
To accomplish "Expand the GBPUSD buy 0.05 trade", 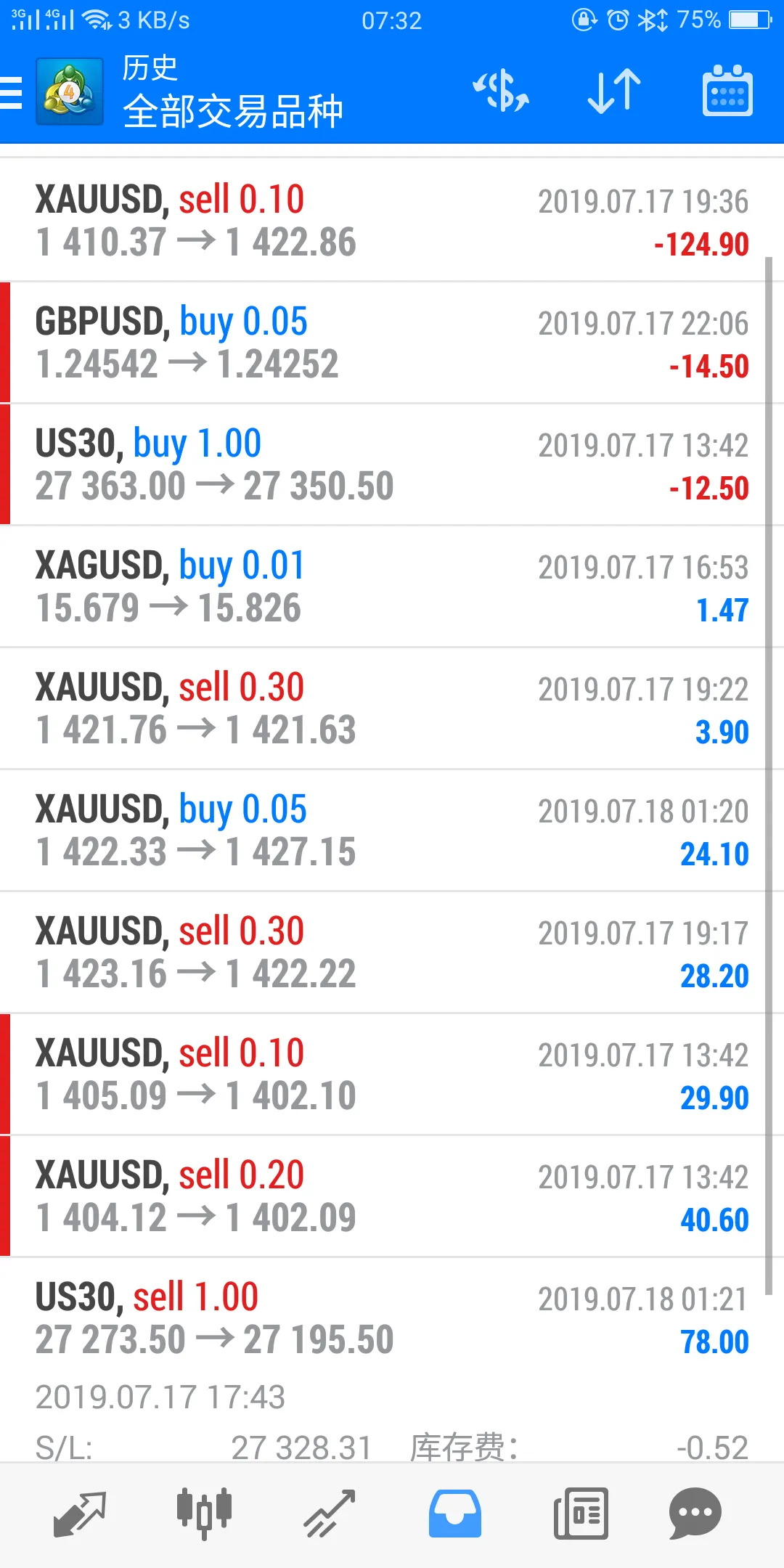I will click(x=392, y=343).
